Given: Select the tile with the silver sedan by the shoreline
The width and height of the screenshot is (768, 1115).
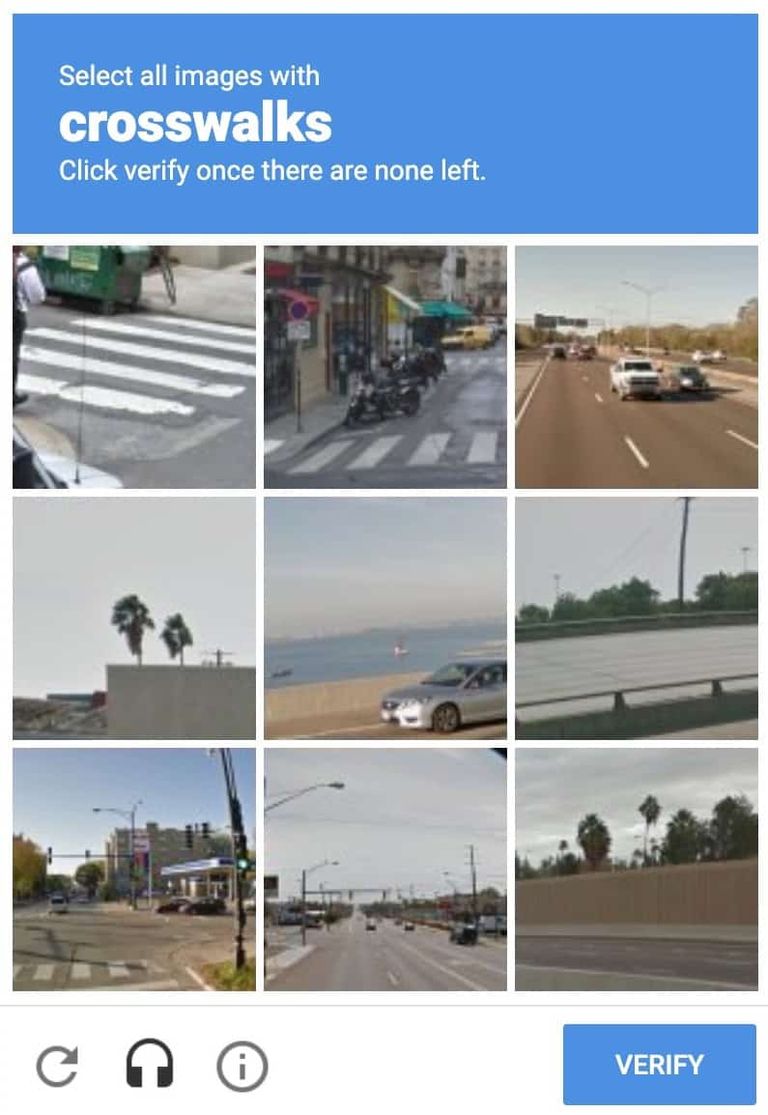Looking at the screenshot, I should 385,617.
